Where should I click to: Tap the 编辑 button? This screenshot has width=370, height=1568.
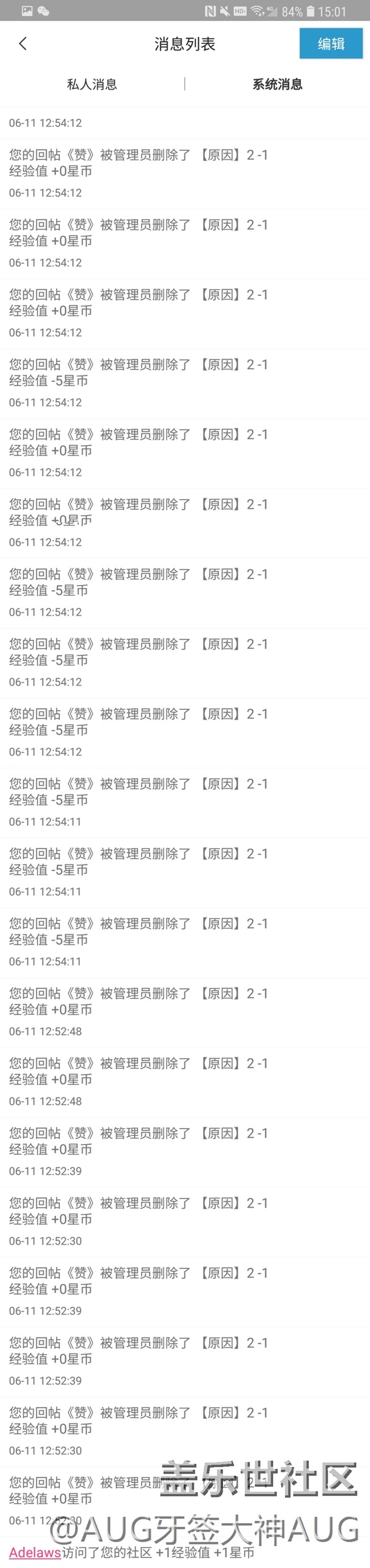pyautogui.click(x=331, y=44)
